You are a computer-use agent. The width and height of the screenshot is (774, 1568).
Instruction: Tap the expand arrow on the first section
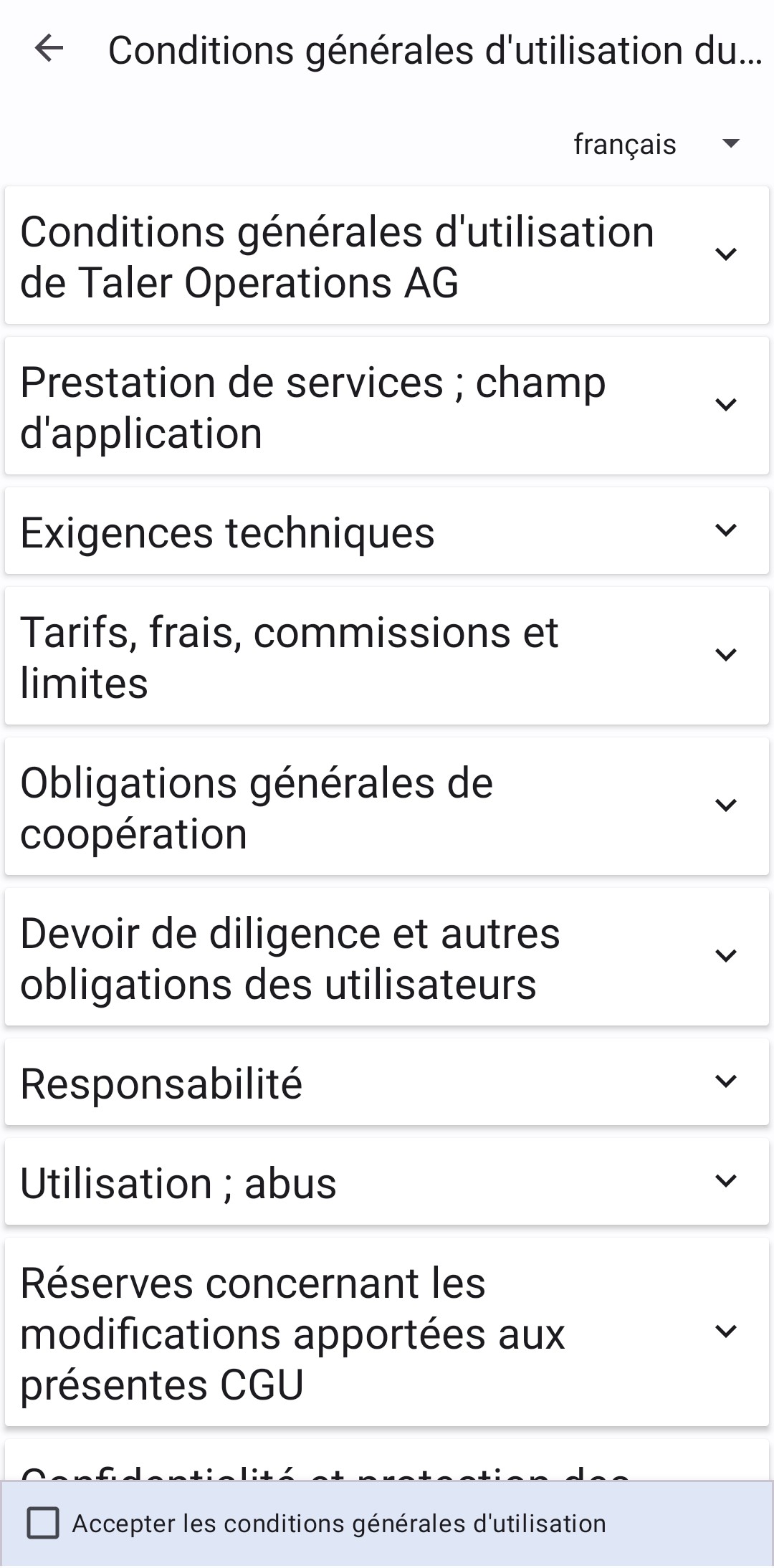tap(727, 256)
